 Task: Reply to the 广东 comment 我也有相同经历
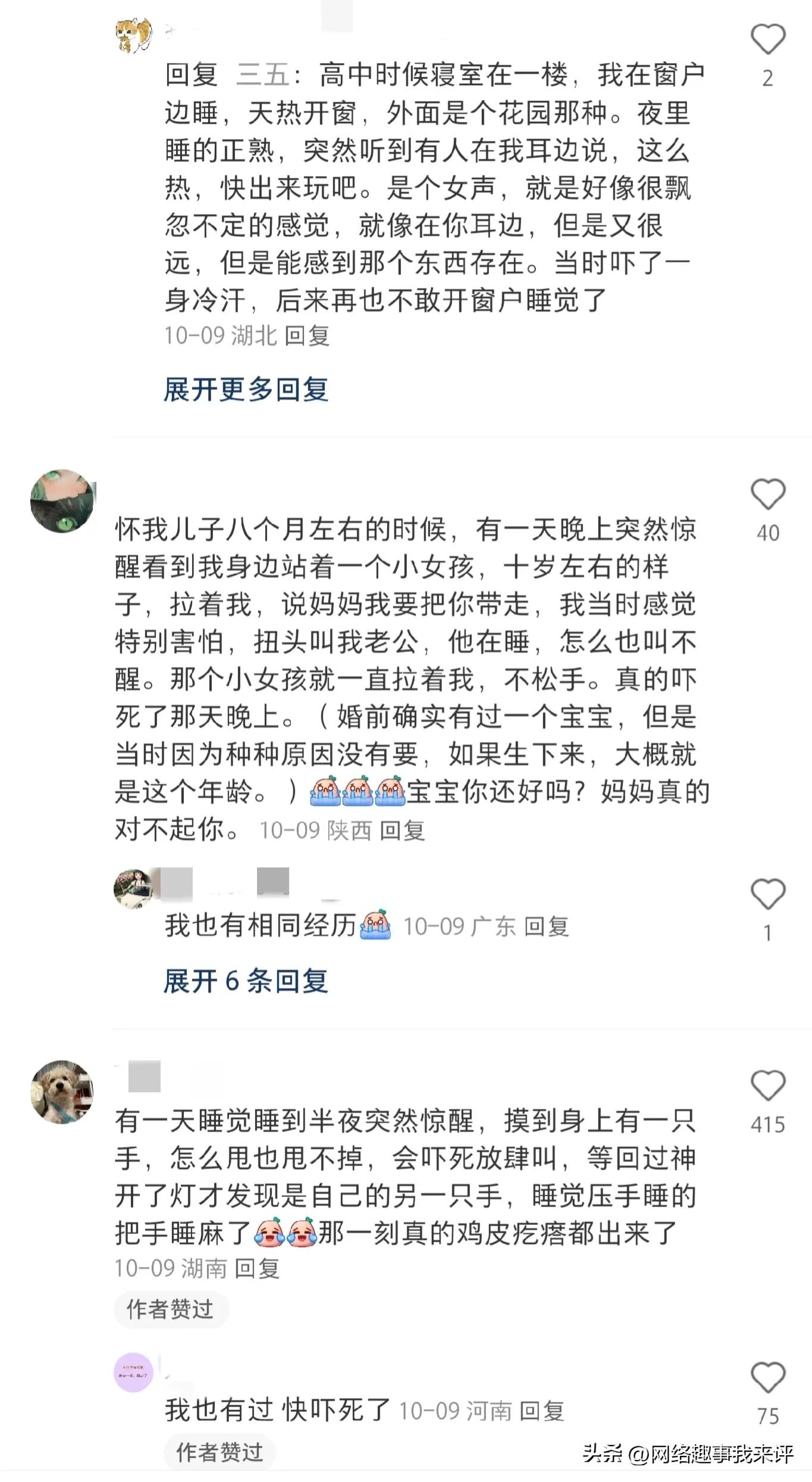coord(546,926)
